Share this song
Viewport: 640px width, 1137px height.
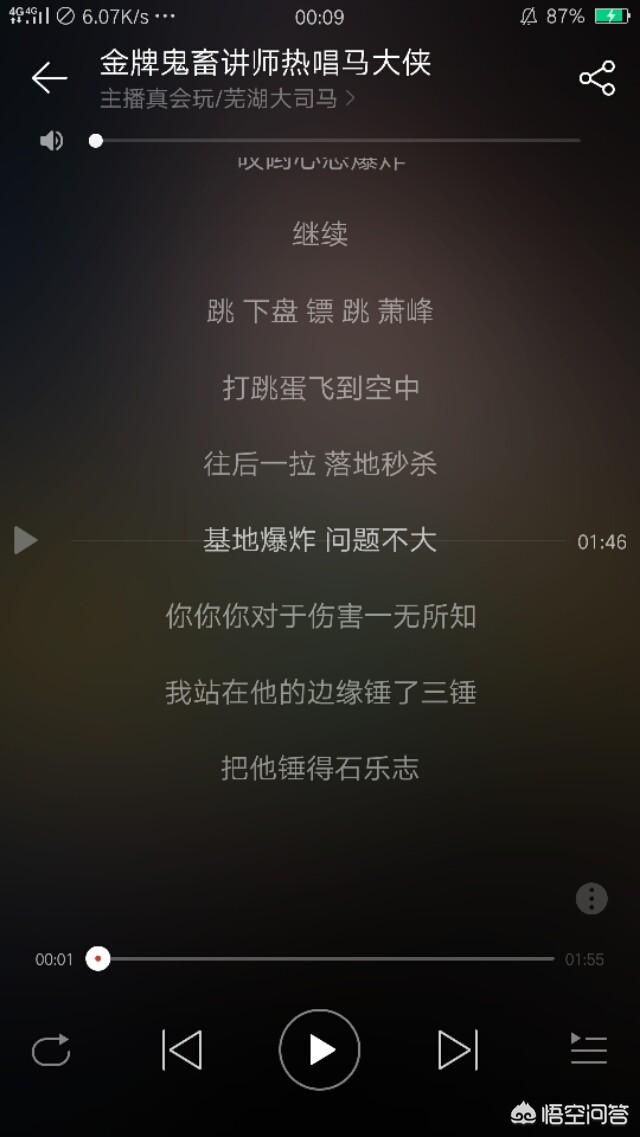[x=597, y=78]
